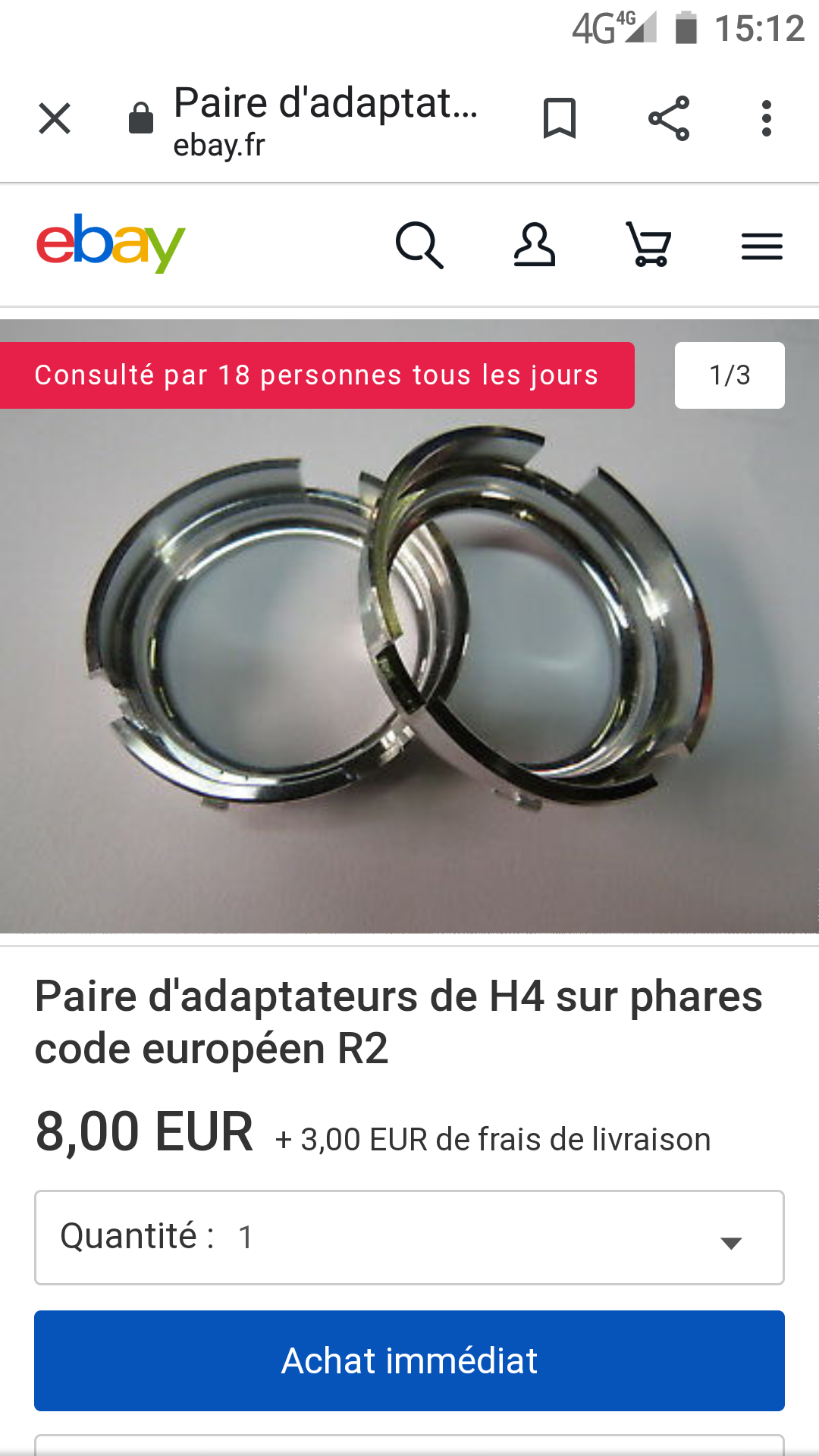
Task: Open the eBay hamburger menu
Action: click(762, 246)
